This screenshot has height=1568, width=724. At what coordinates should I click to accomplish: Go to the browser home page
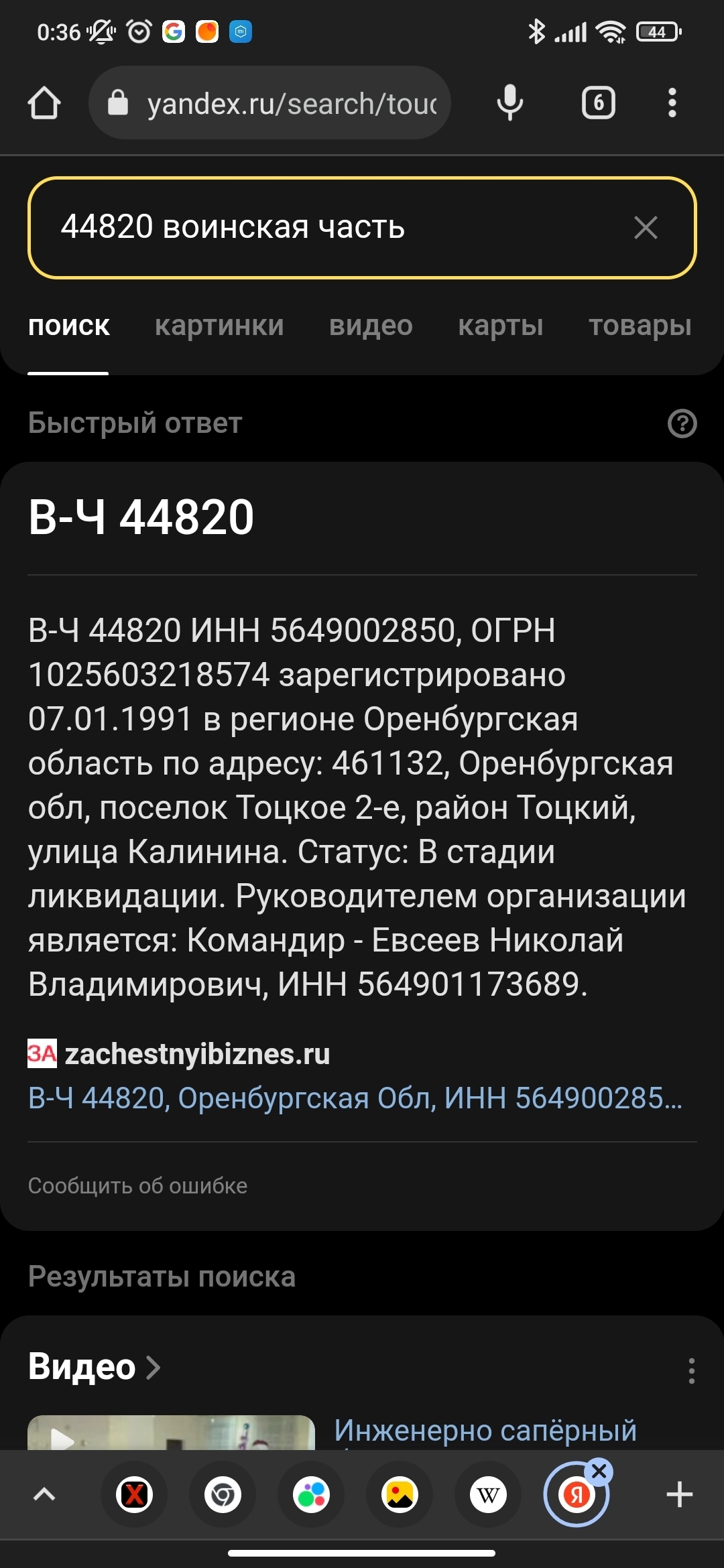pyautogui.click(x=44, y=103)
